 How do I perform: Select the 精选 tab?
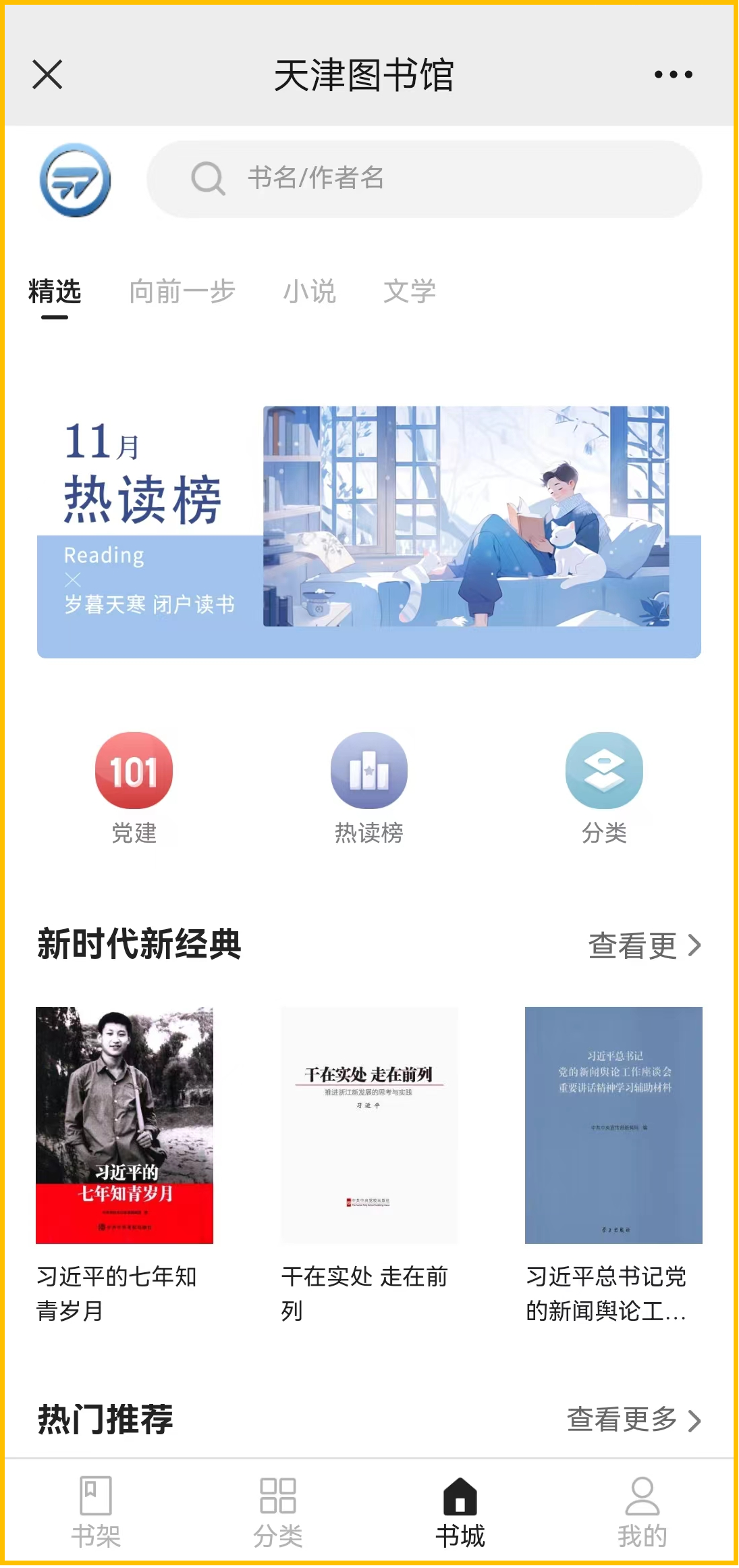(55, 292)
